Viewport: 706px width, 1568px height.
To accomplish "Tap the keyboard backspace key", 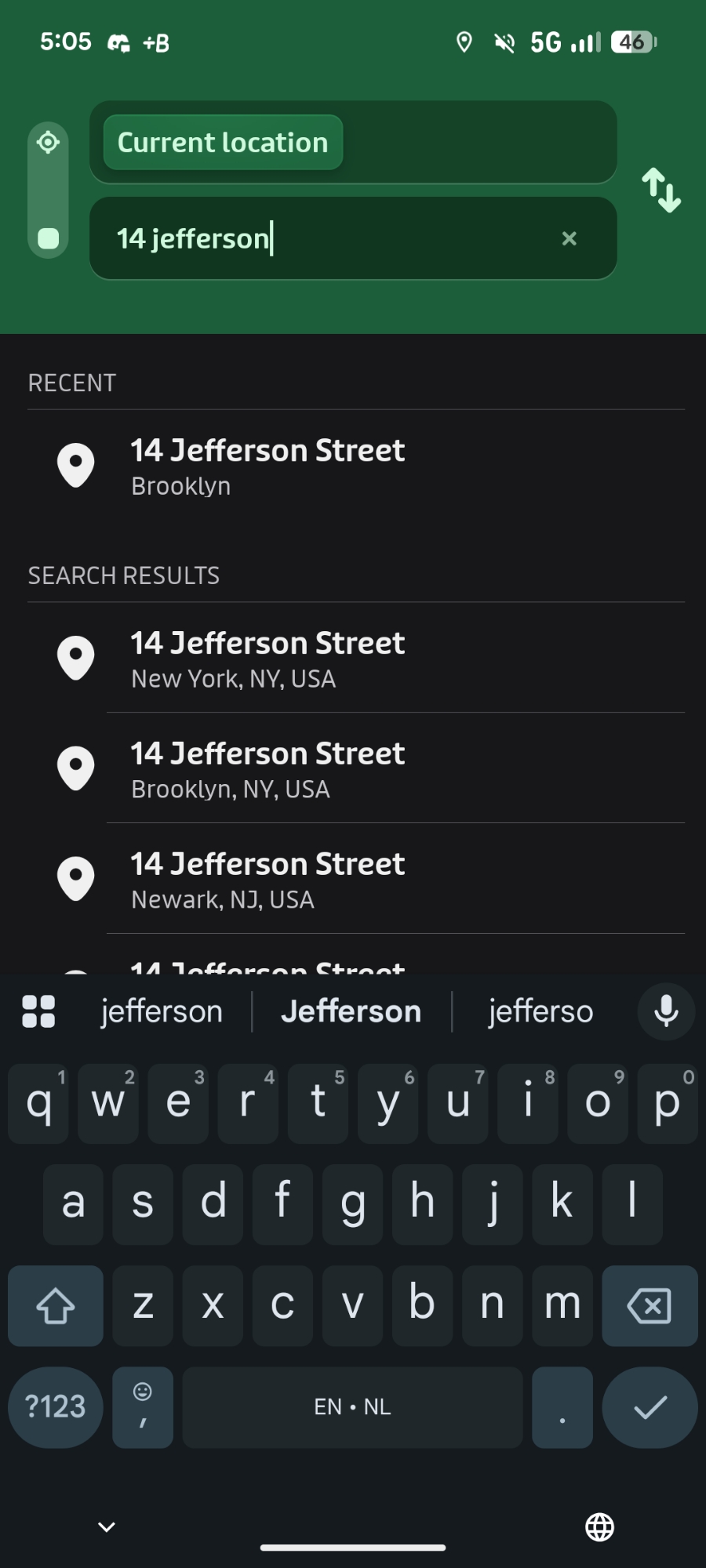I will 650,1305.
